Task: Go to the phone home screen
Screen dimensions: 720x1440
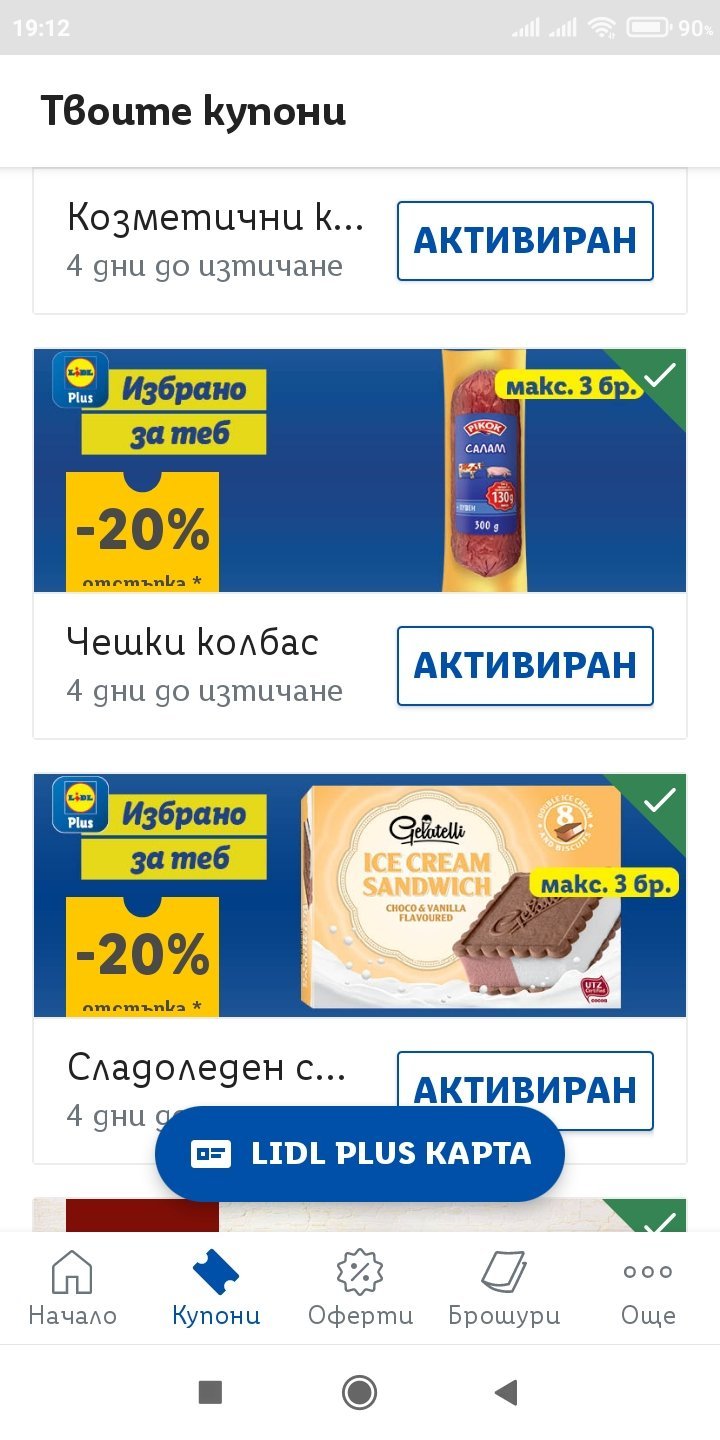Action: click(360, 1392)
